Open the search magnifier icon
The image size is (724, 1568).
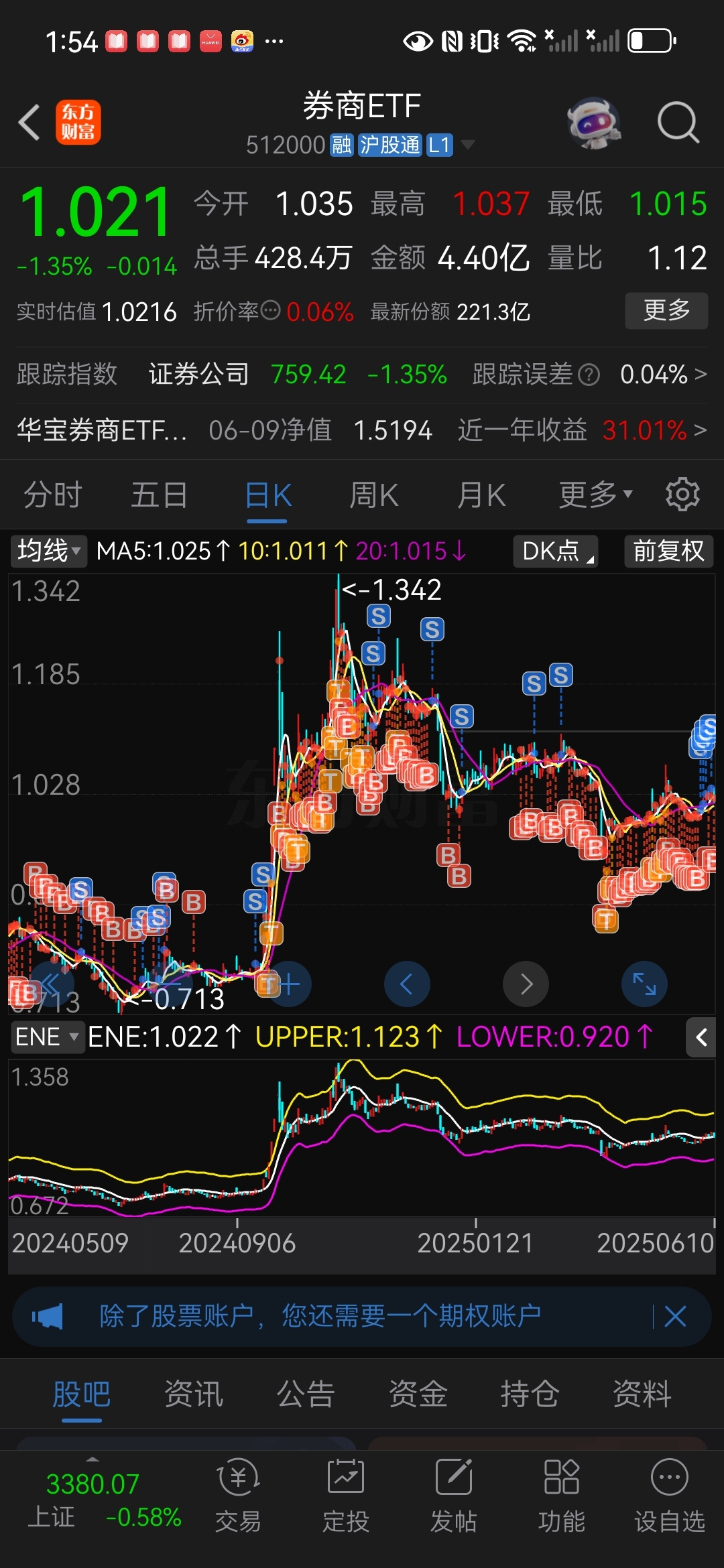point(678,123)
